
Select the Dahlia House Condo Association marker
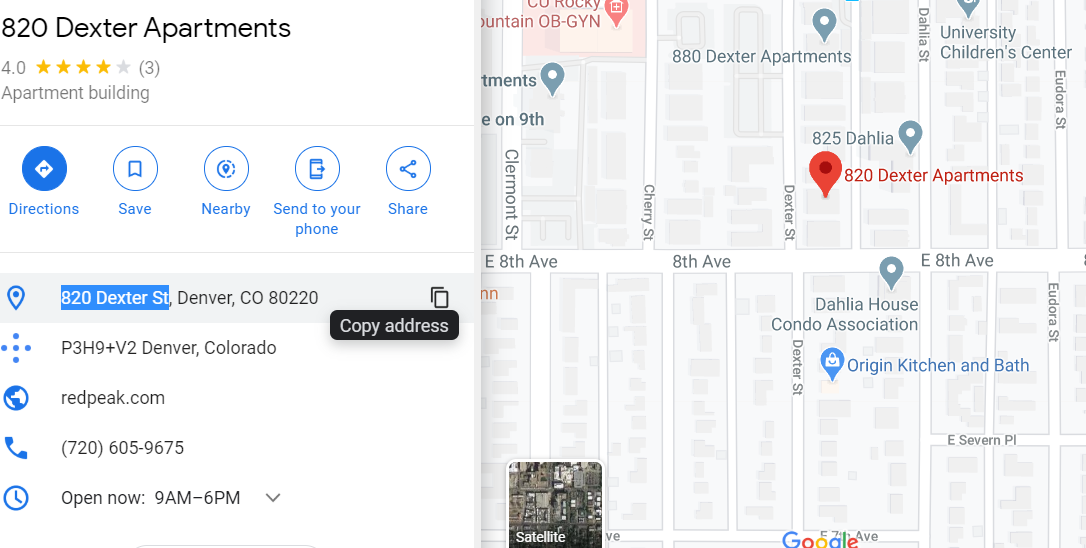click(891, 270)
